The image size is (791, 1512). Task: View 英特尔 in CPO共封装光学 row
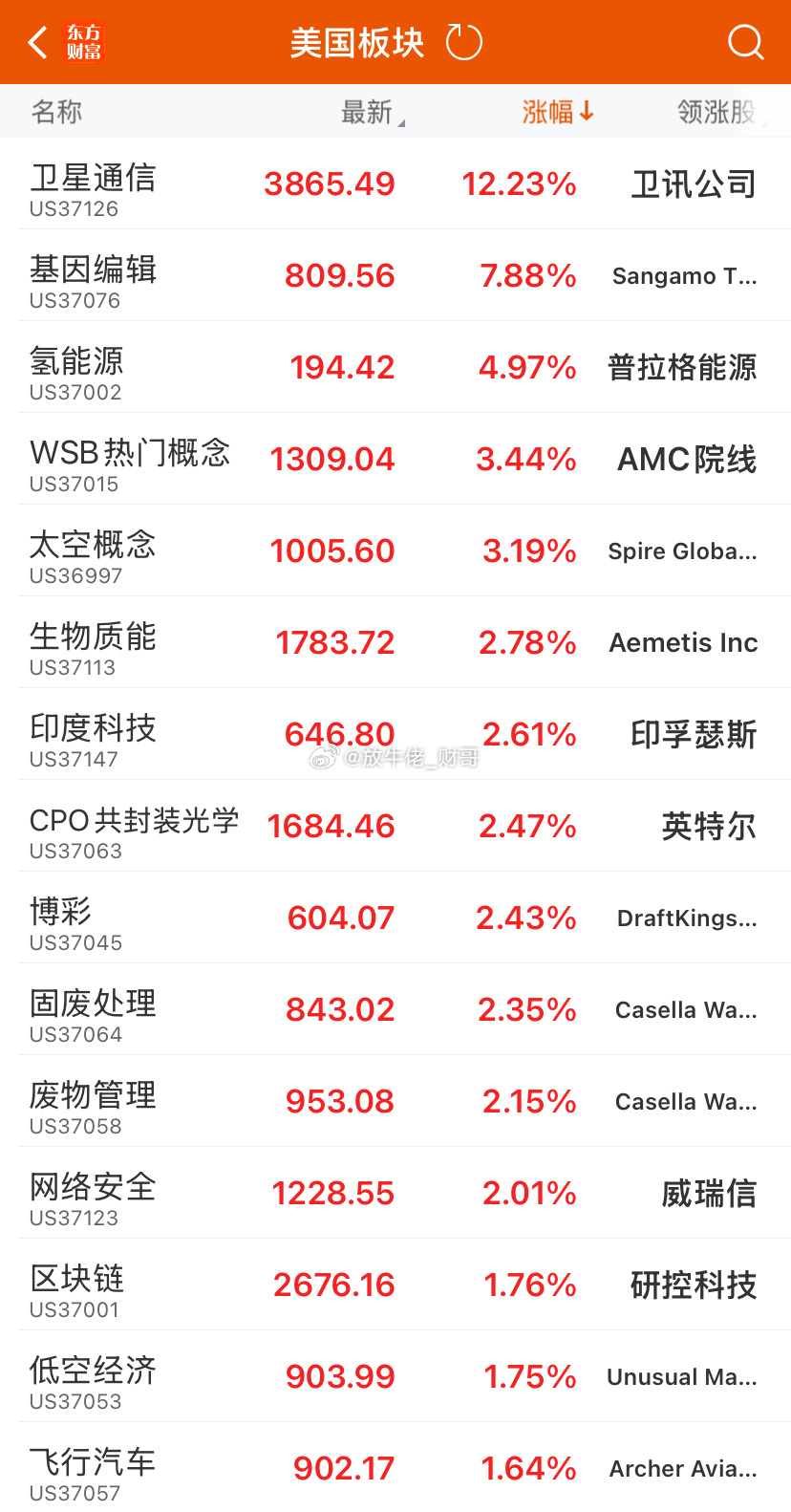click(708, 826)
